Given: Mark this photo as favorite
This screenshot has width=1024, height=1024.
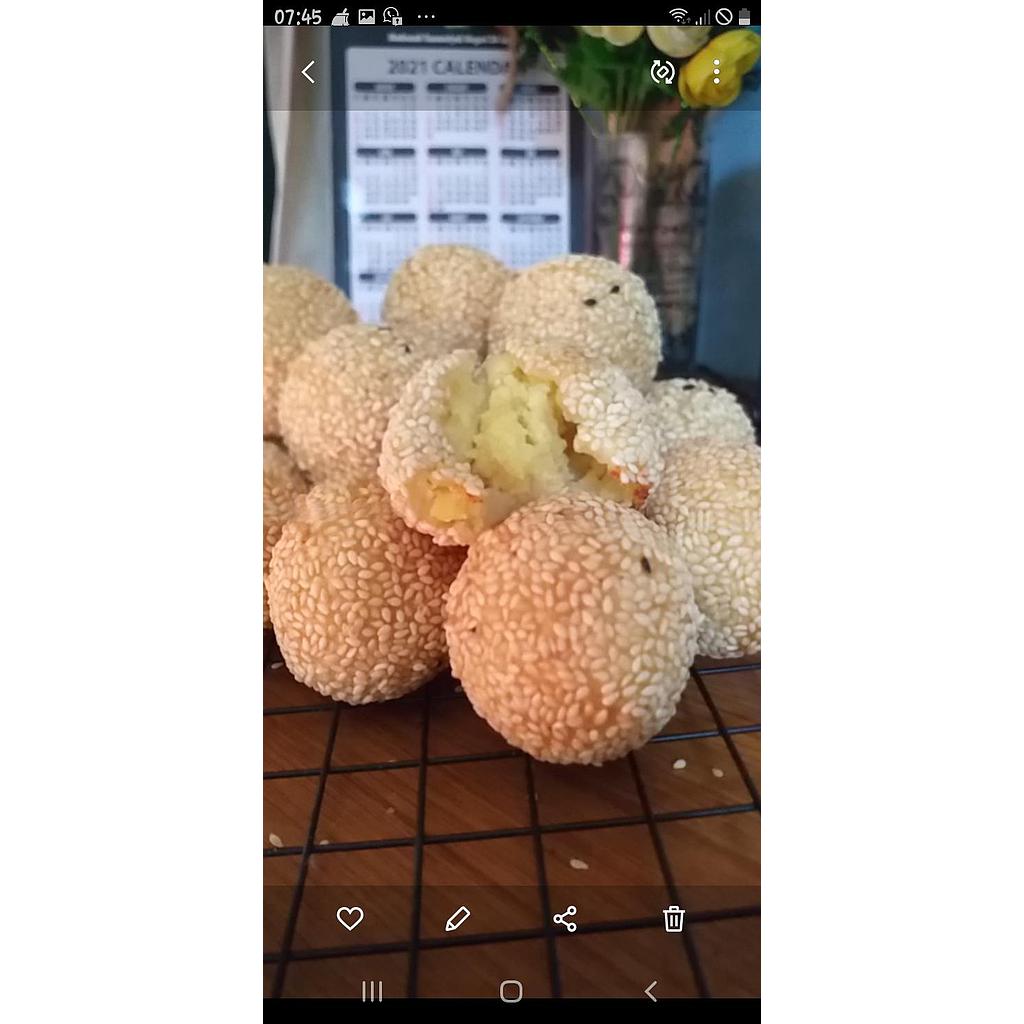Looking at the screenshot, I should pos(350,918).
